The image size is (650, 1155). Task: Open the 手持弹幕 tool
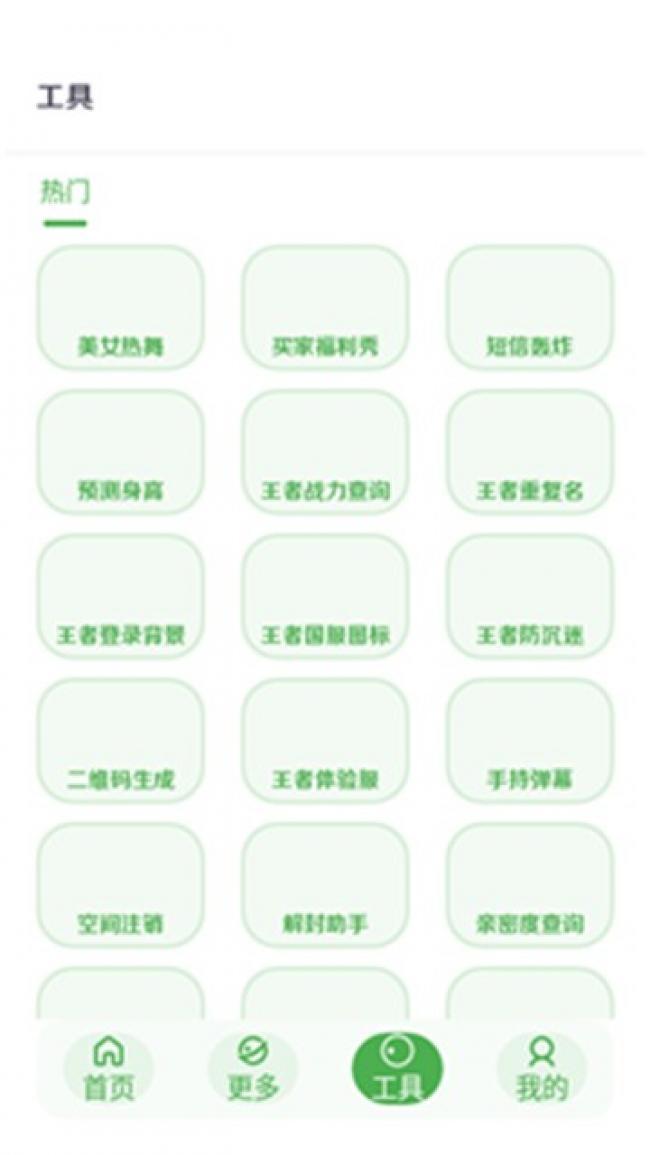point(529,740)
